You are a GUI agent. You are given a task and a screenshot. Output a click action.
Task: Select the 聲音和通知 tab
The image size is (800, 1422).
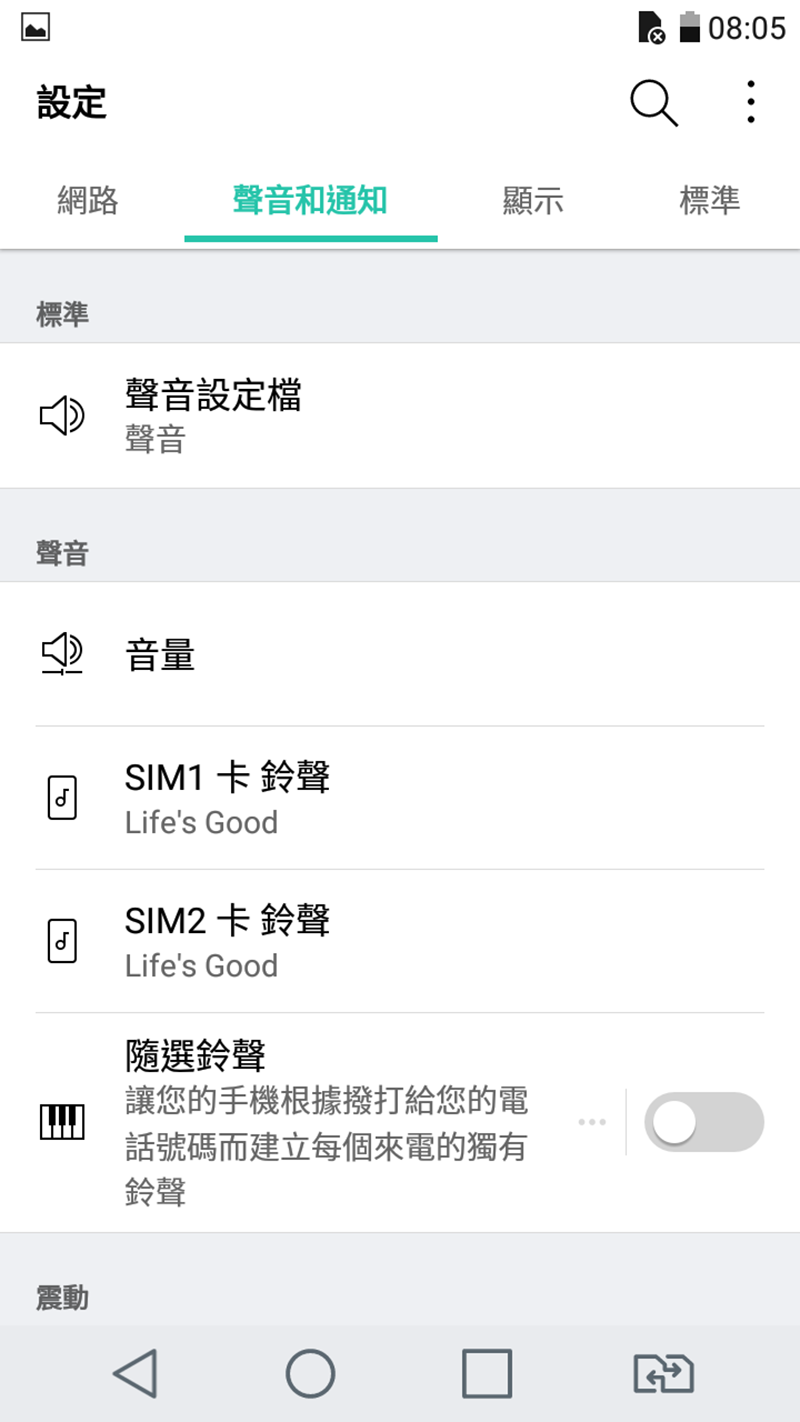[x=310, y=200]
